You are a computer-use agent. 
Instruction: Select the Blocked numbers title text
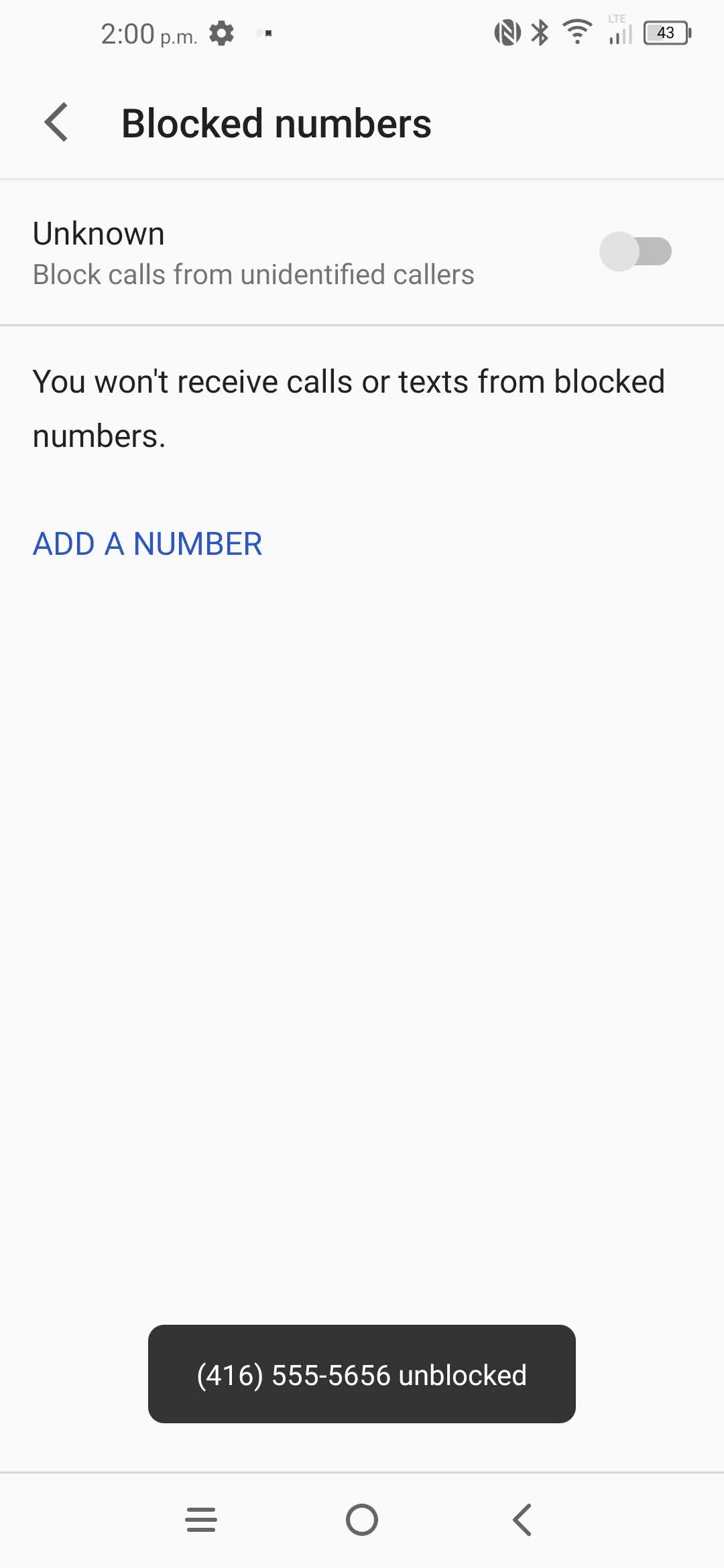pos(276,123)
